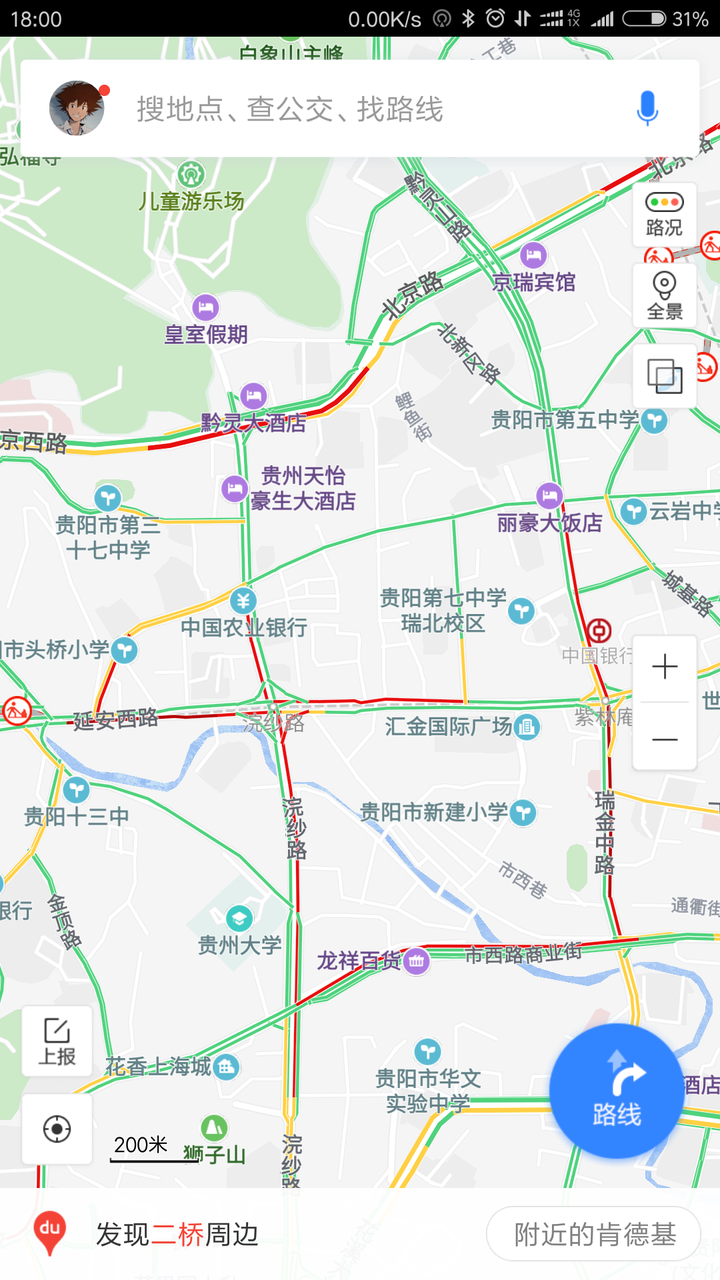Zoom in with the plus button

tap(664, 668)
